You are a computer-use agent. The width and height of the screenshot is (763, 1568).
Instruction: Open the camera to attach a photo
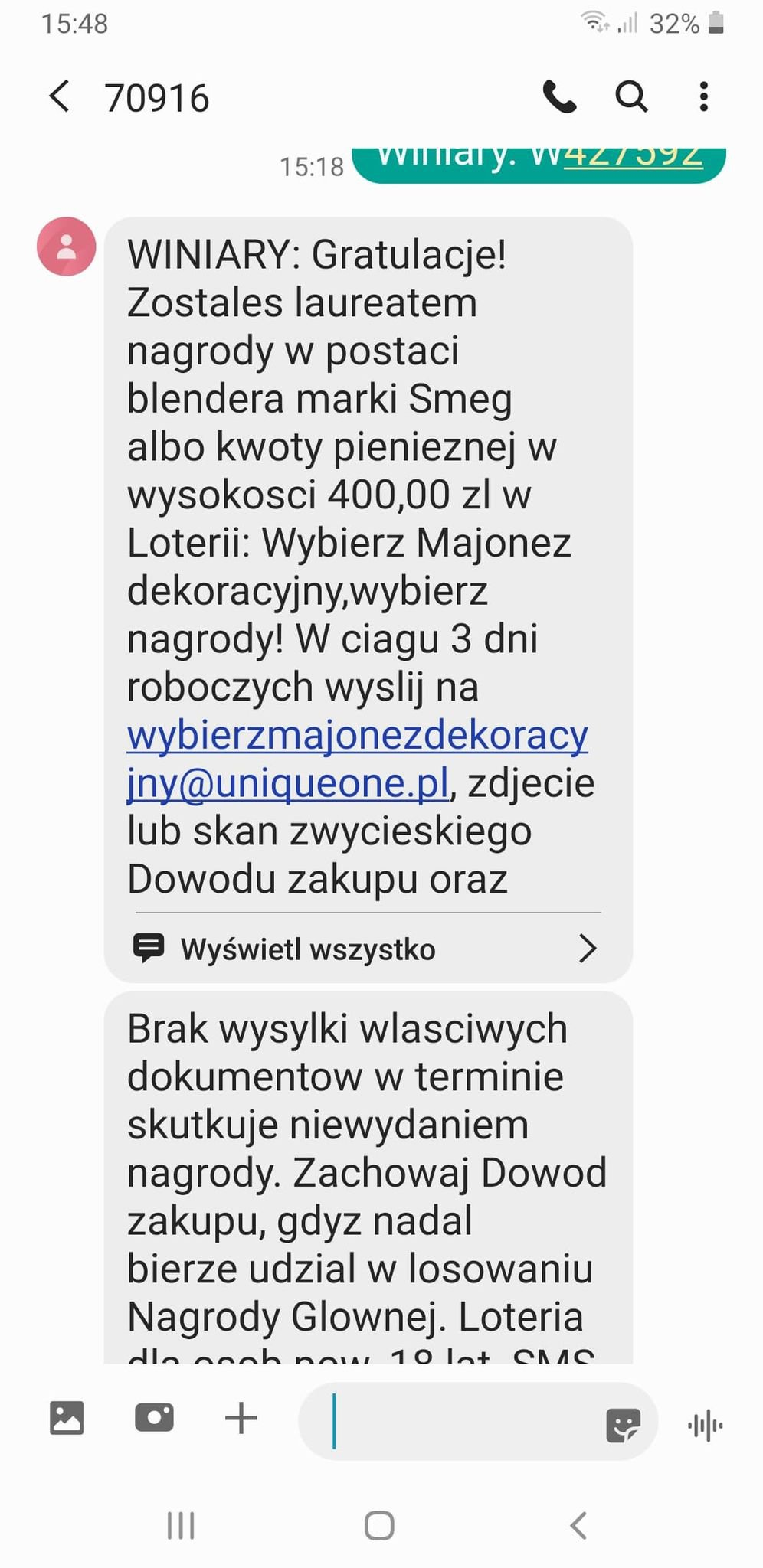(x=154, y=1418)
